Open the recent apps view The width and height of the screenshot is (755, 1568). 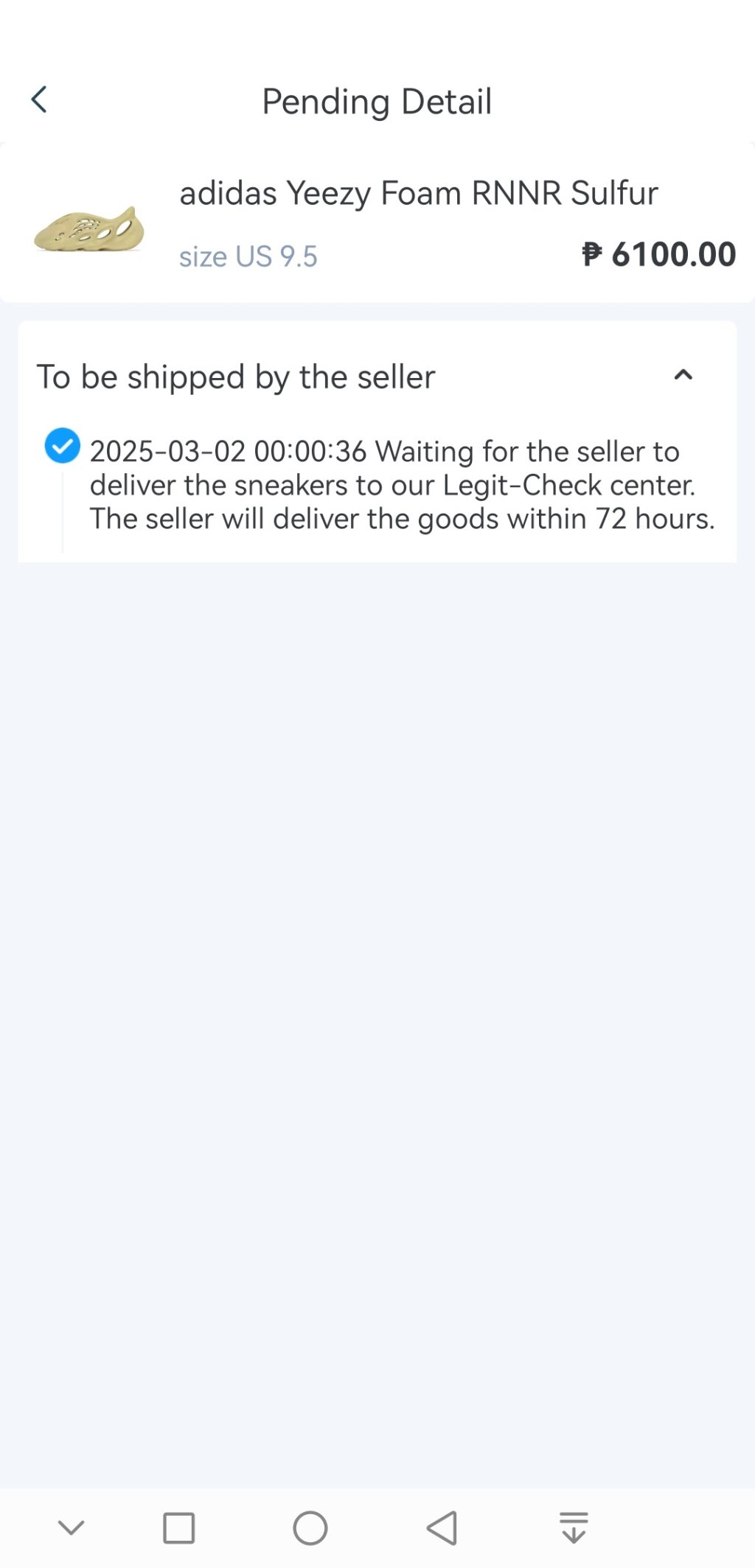click(178, 1527)
